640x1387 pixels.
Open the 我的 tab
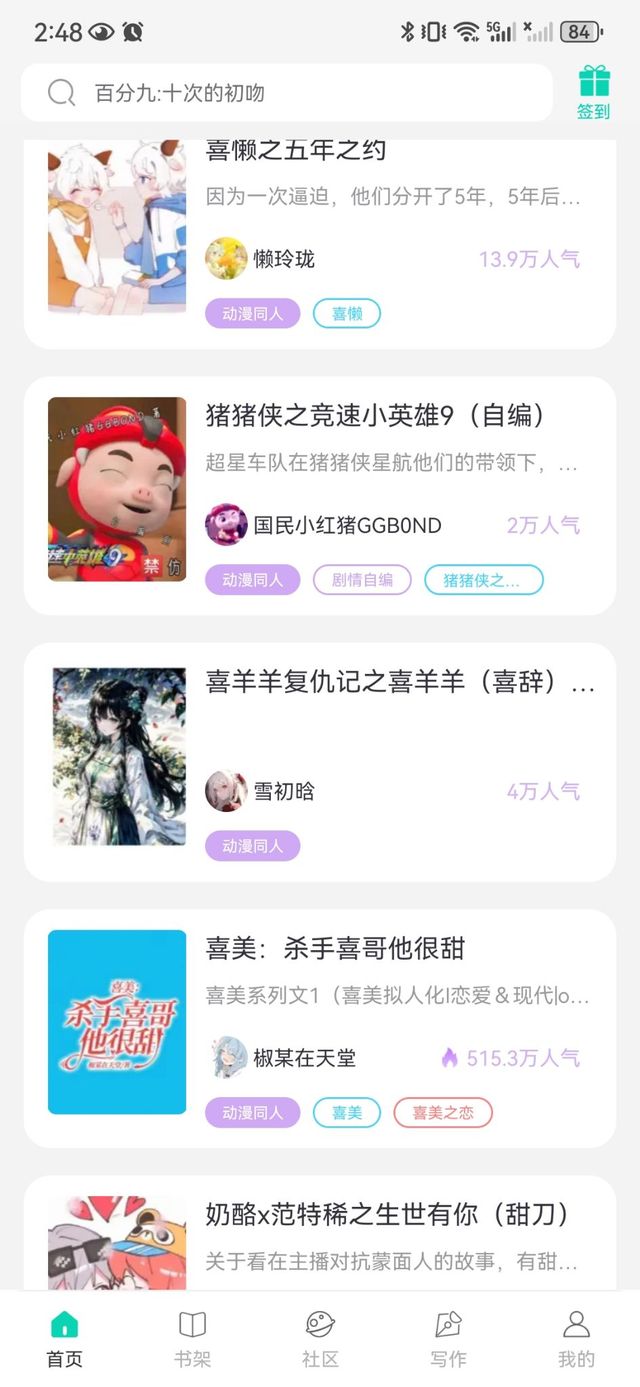576,1338
